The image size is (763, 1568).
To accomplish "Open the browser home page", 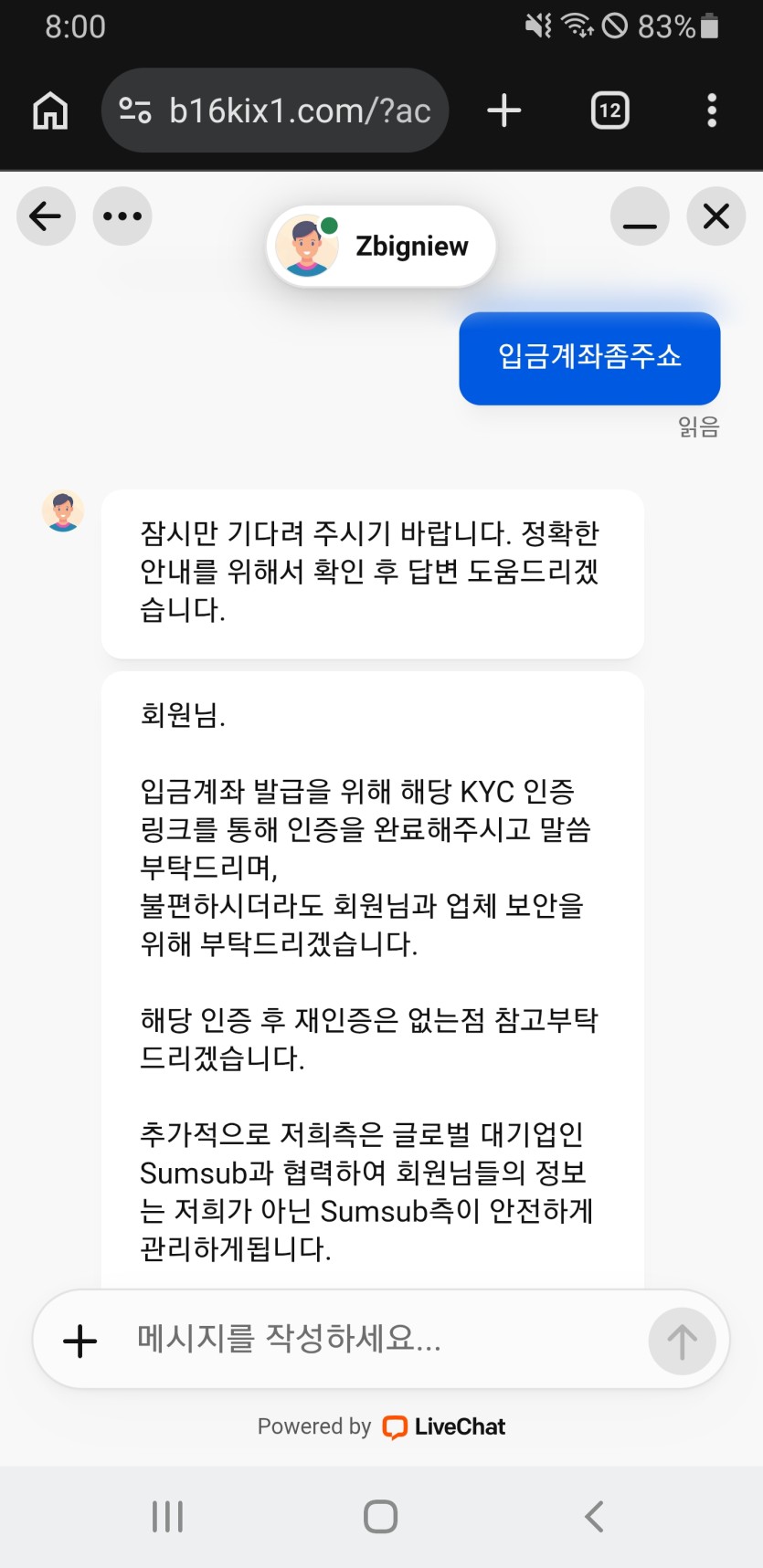I will tap(50, 110).
